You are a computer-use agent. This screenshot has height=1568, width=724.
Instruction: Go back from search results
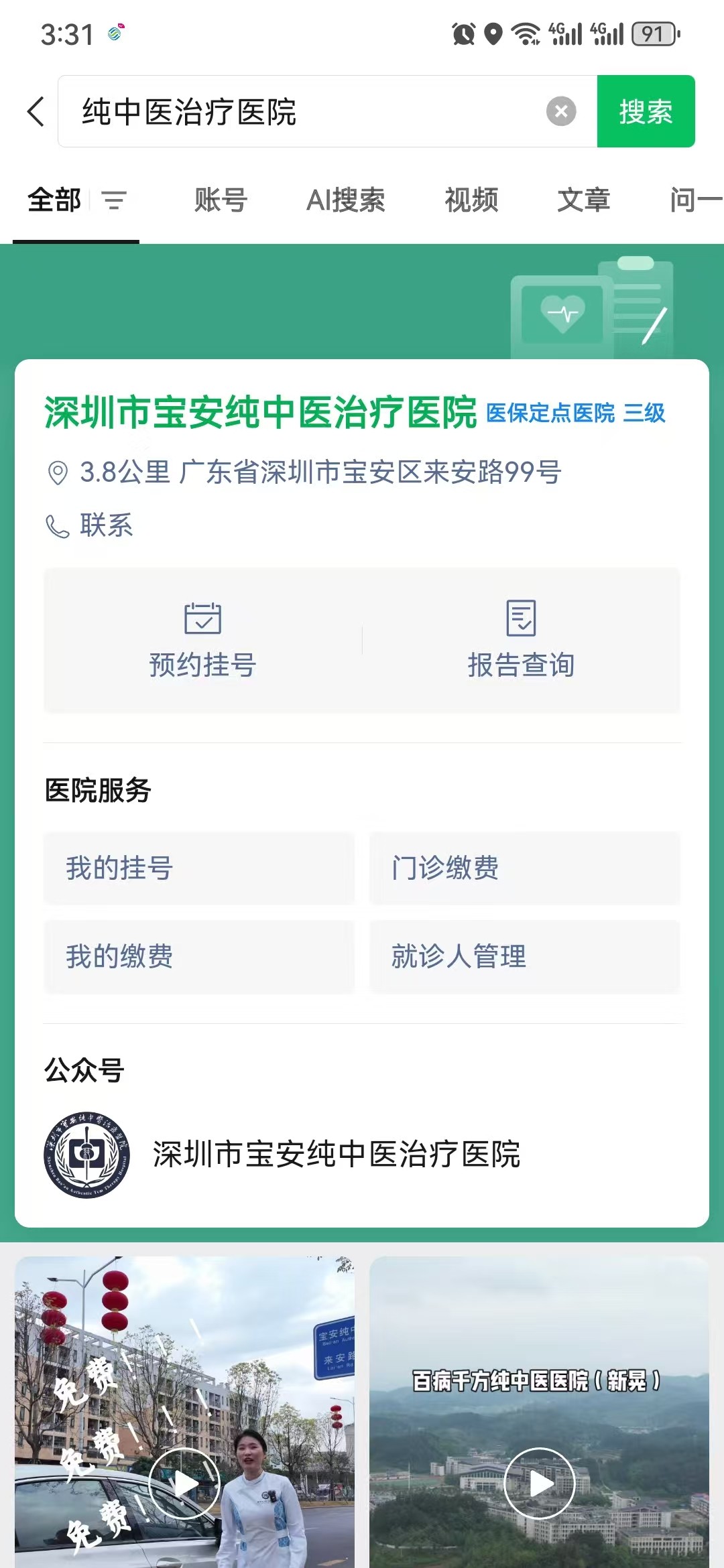coord(36,111)
